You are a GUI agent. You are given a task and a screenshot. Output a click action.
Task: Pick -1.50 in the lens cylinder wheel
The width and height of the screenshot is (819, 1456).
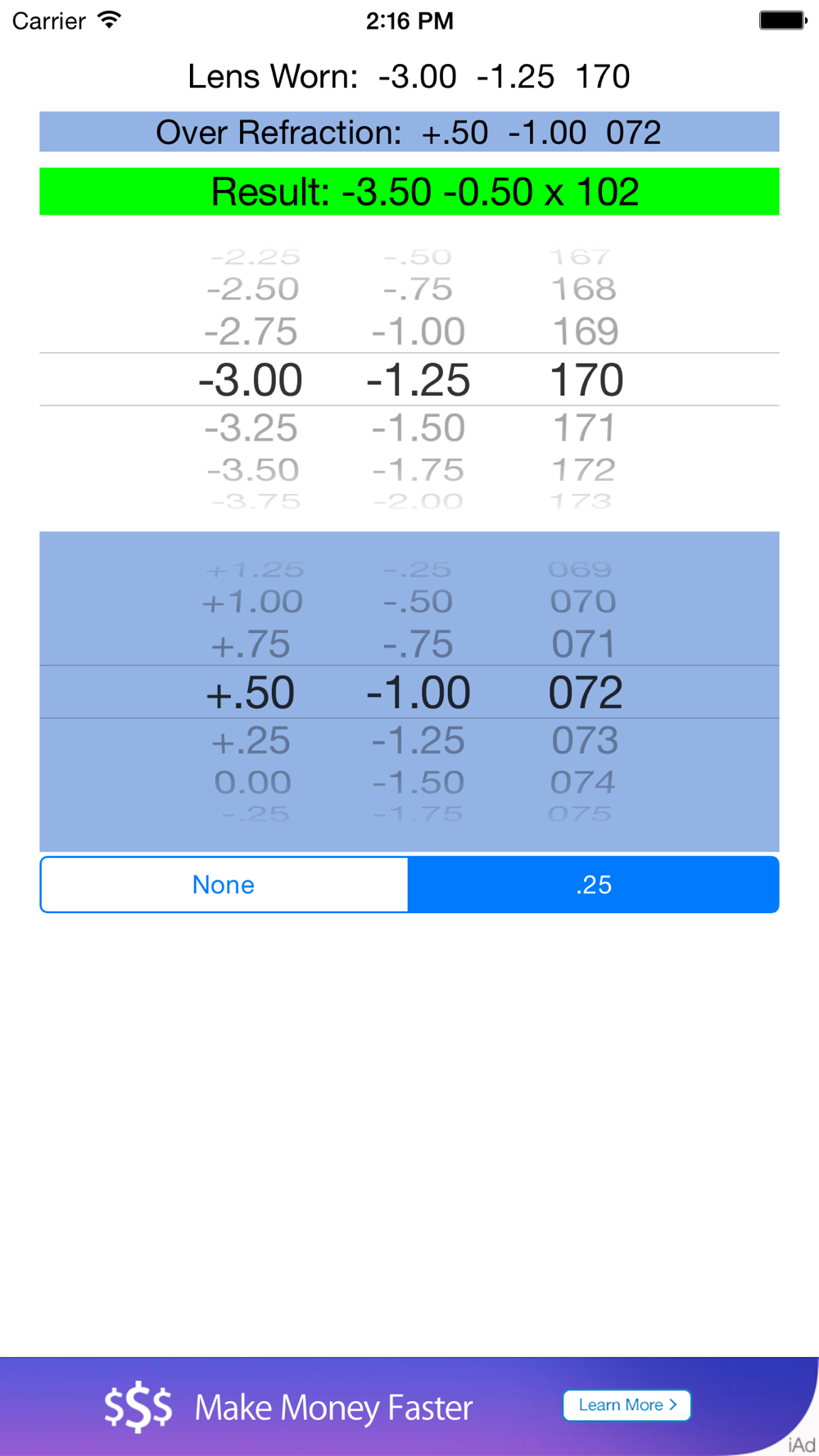tap(419, 427)
